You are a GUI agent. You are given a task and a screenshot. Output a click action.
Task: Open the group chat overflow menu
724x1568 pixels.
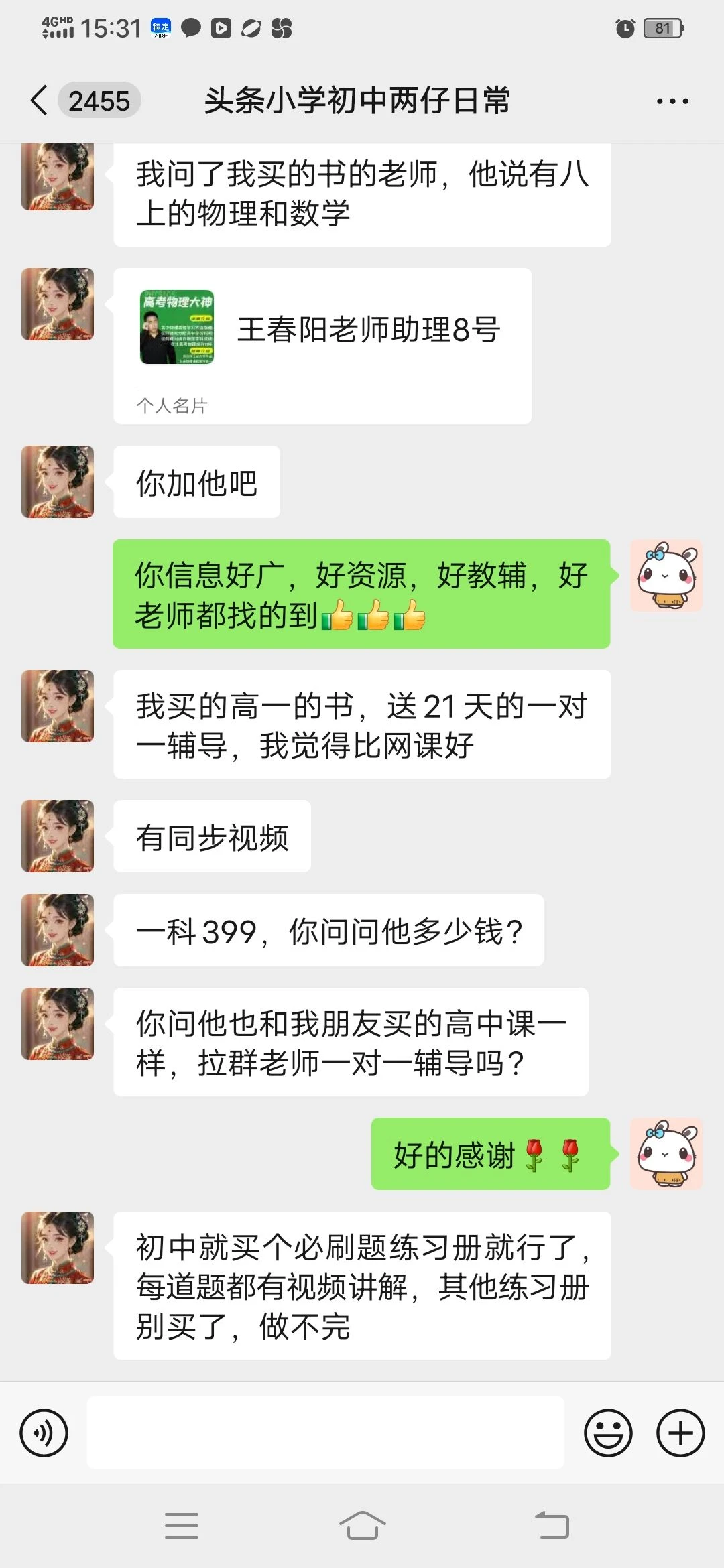pos(672,101)
